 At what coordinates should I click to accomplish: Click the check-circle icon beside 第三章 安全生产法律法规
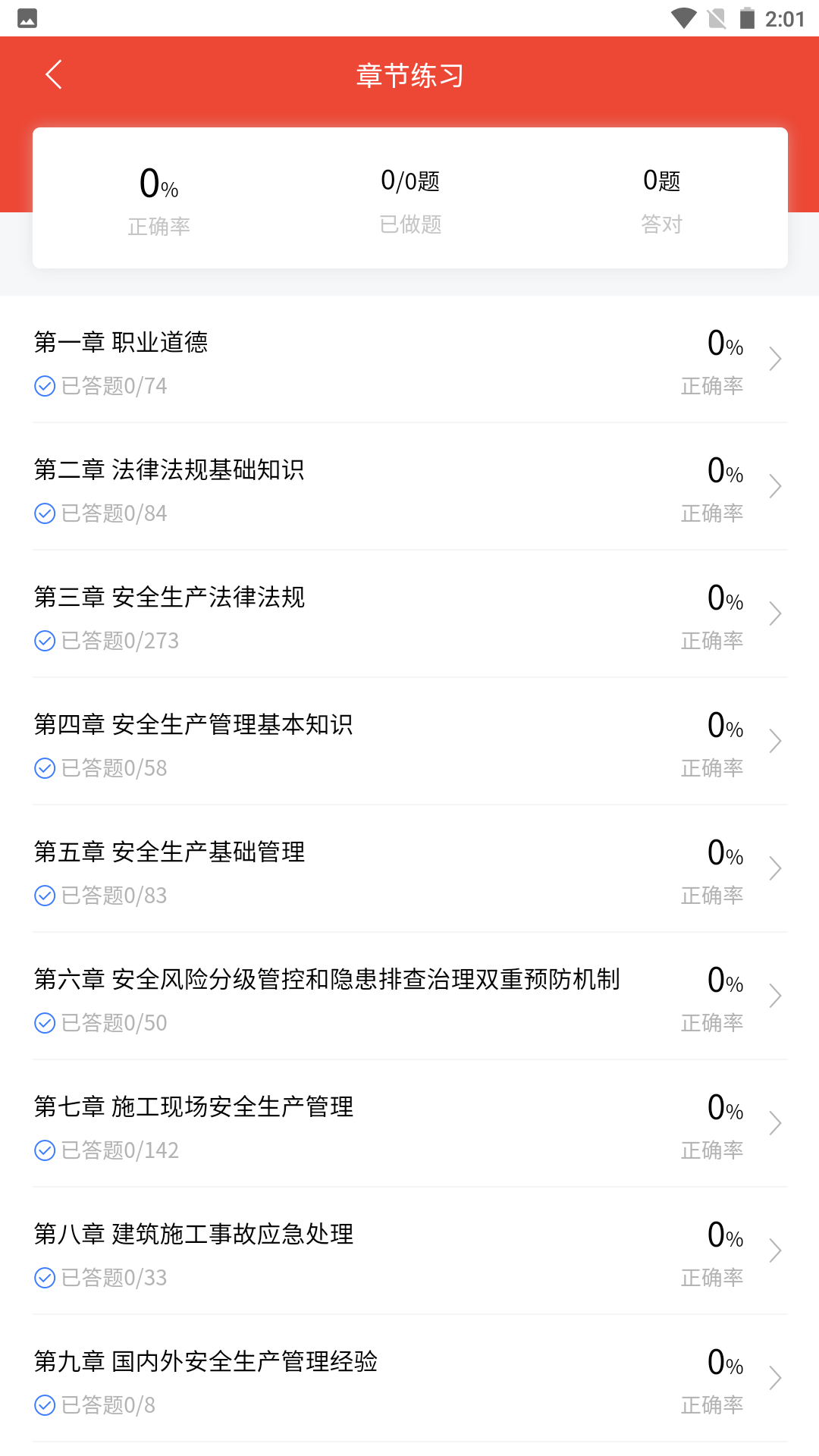tap(44, 641)
